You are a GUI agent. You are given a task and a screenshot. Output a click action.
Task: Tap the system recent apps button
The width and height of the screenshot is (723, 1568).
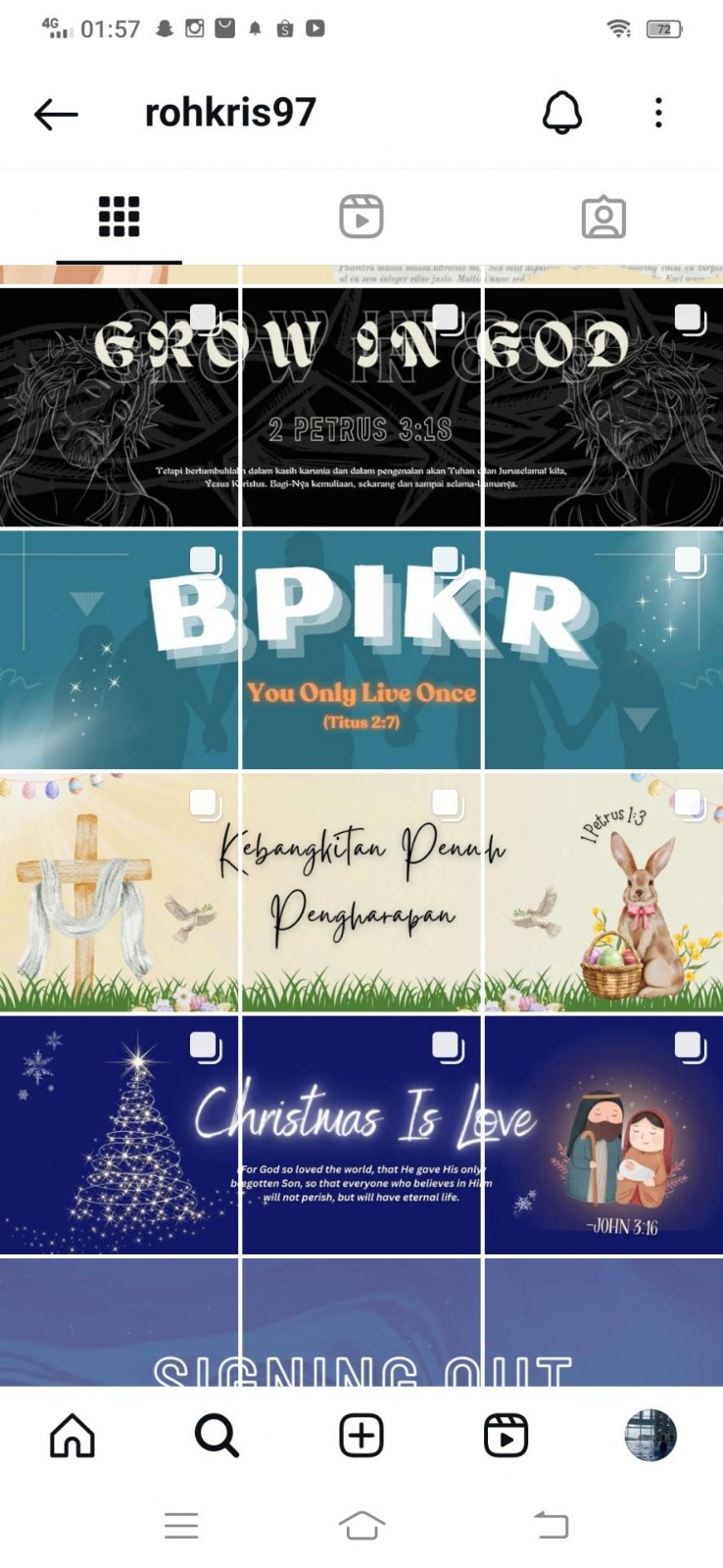[x=181, y=1525]
